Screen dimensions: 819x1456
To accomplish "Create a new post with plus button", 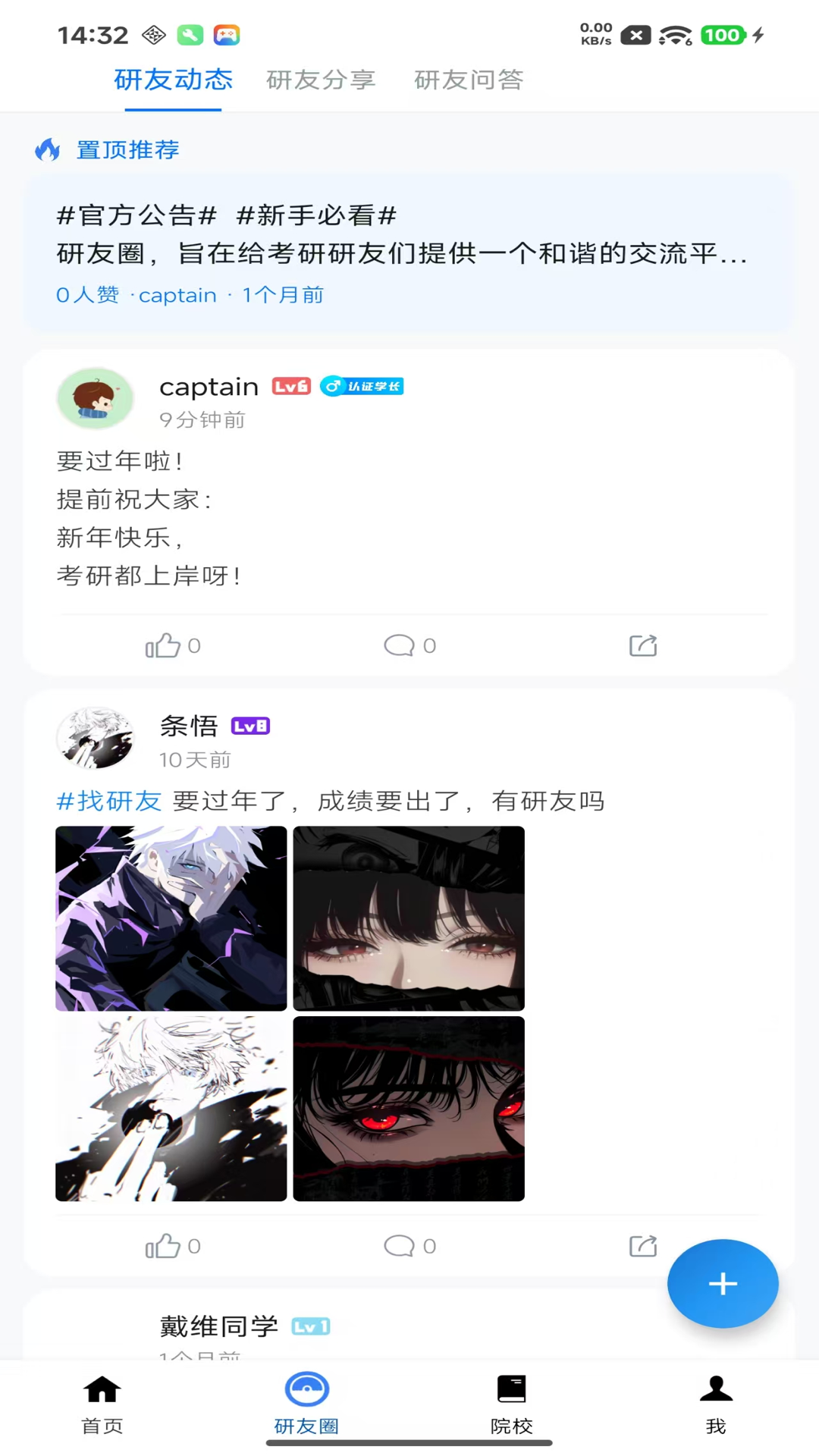I will (723, 1283).
